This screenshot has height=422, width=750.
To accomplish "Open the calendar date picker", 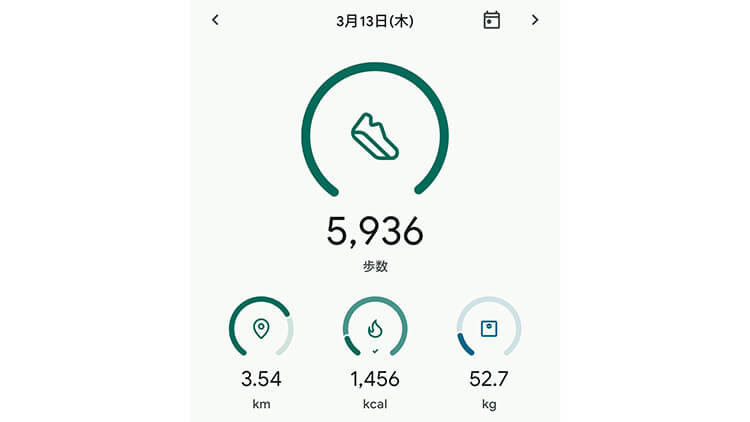I will [x=491, y=20].
